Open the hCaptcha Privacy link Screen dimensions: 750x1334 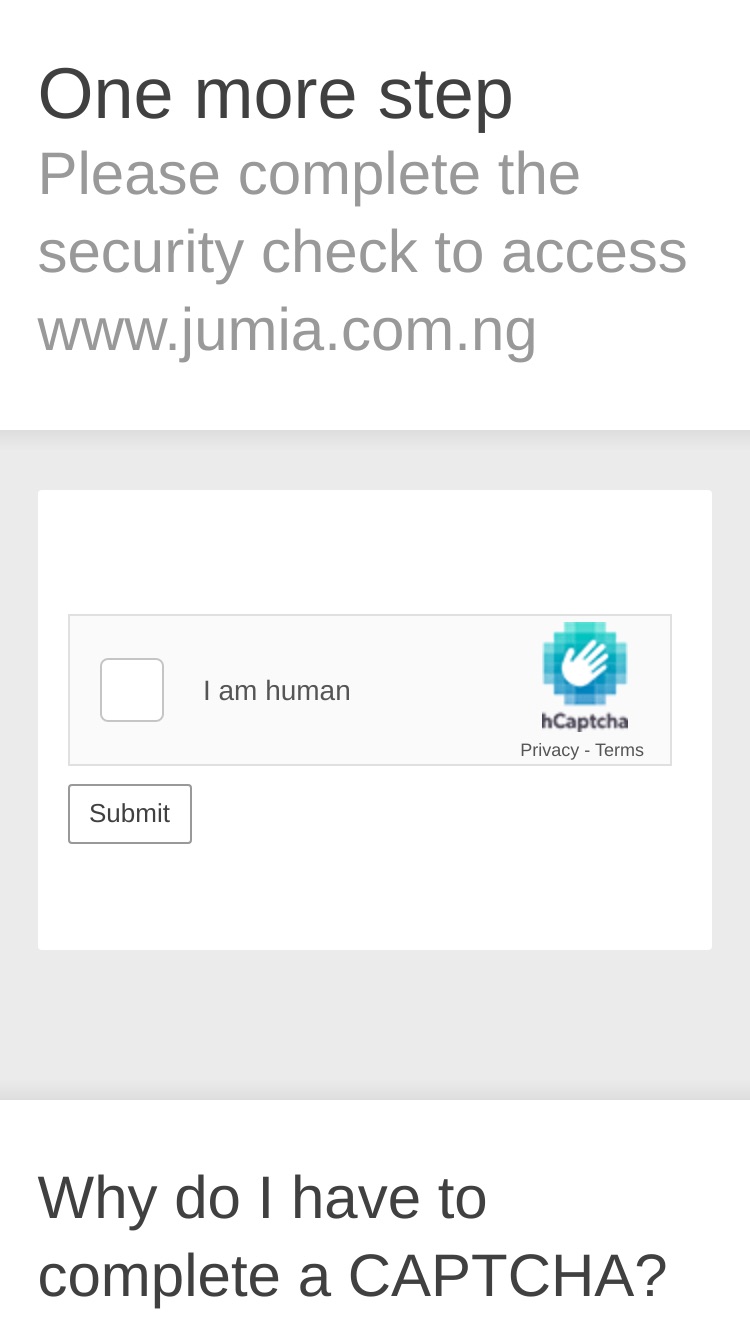549,750
